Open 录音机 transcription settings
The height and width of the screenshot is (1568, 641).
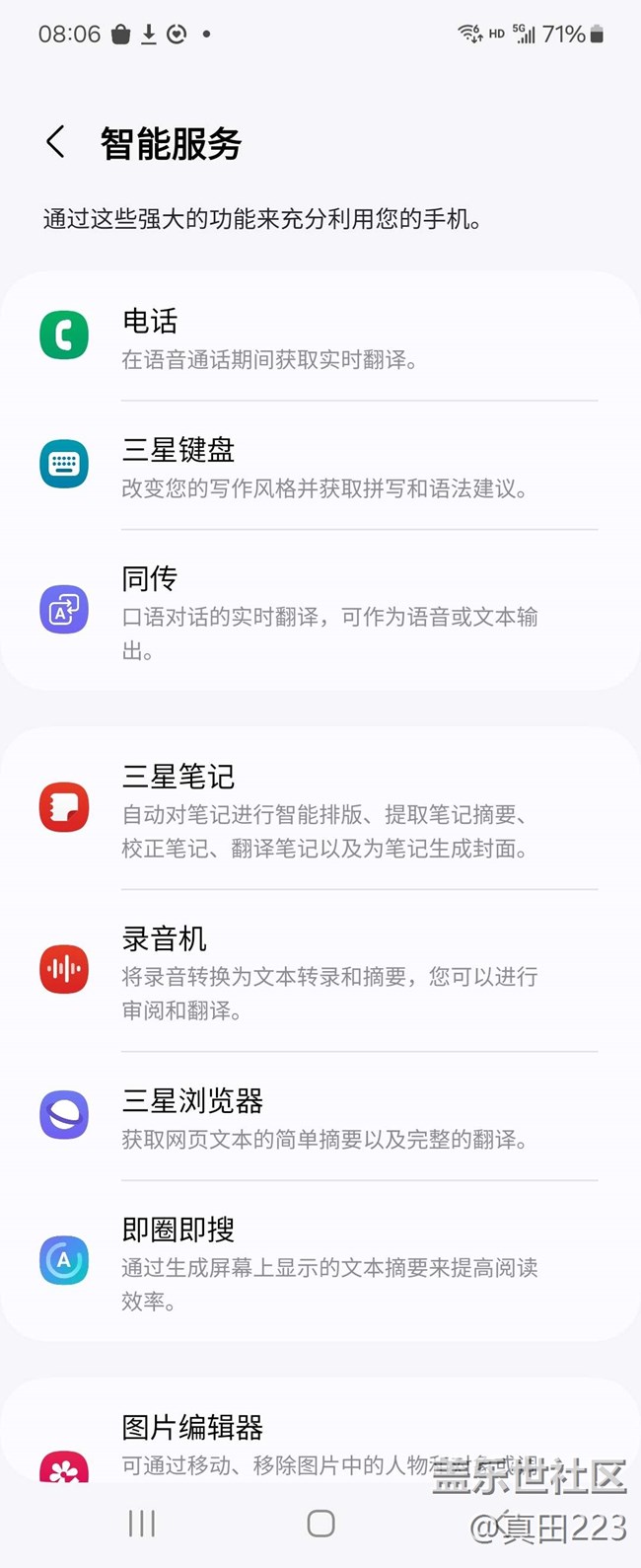coord(320,971)
